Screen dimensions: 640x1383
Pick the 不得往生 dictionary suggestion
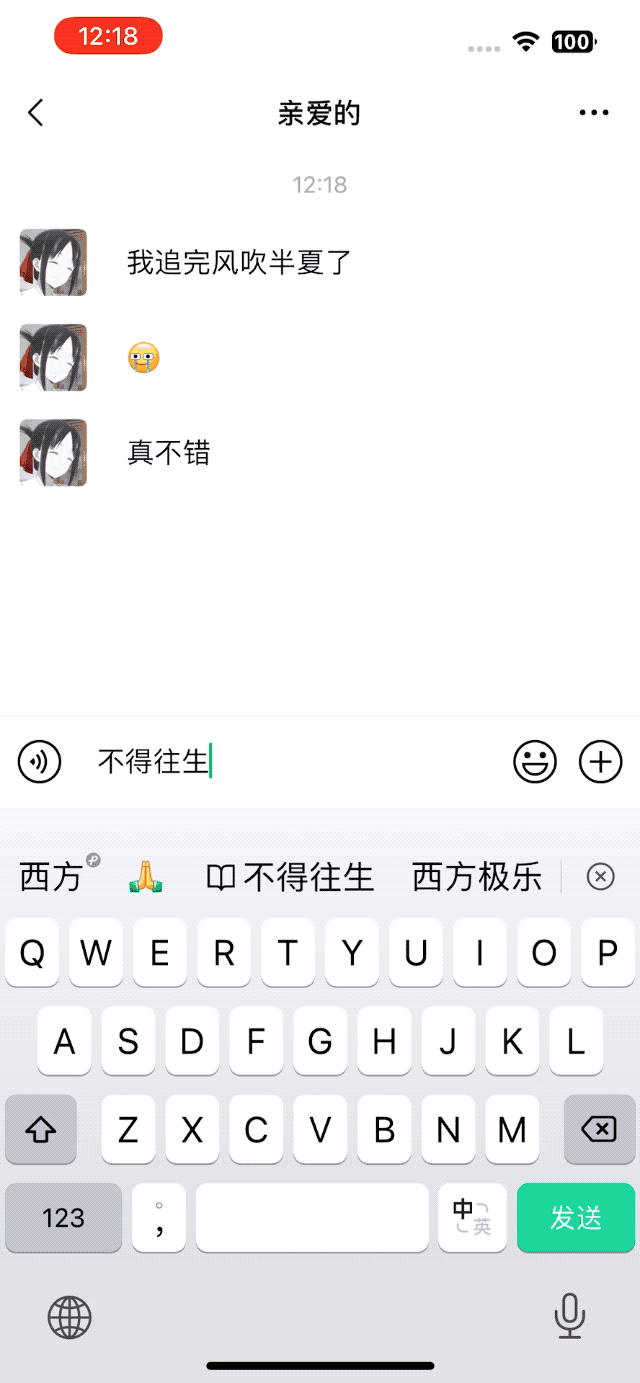click(290, 878)
